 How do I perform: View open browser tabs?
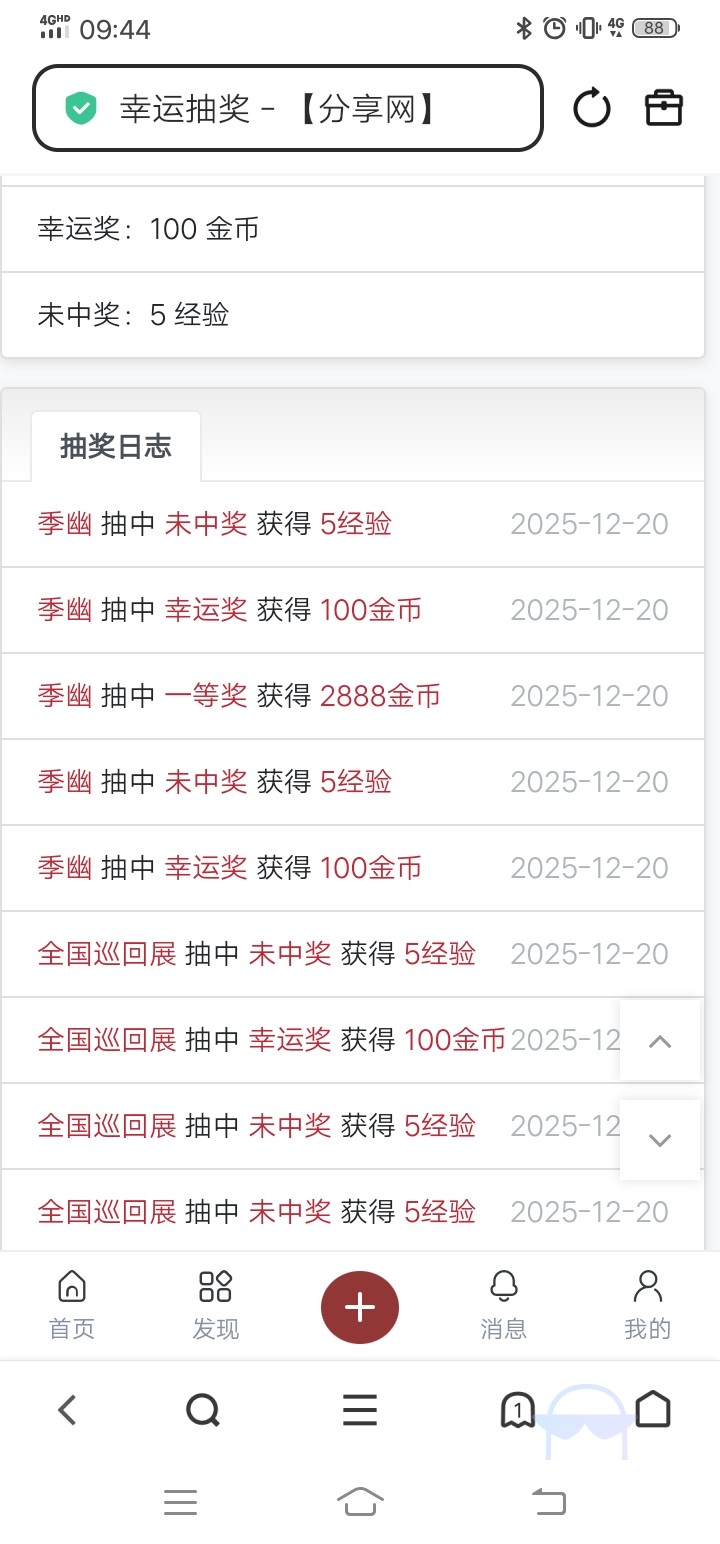517,1410
